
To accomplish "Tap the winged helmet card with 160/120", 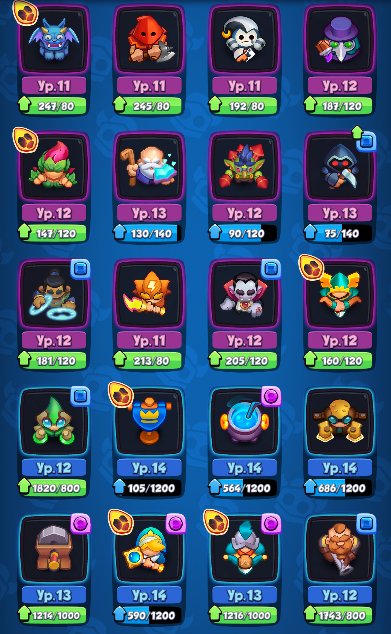I will (340, 315).
